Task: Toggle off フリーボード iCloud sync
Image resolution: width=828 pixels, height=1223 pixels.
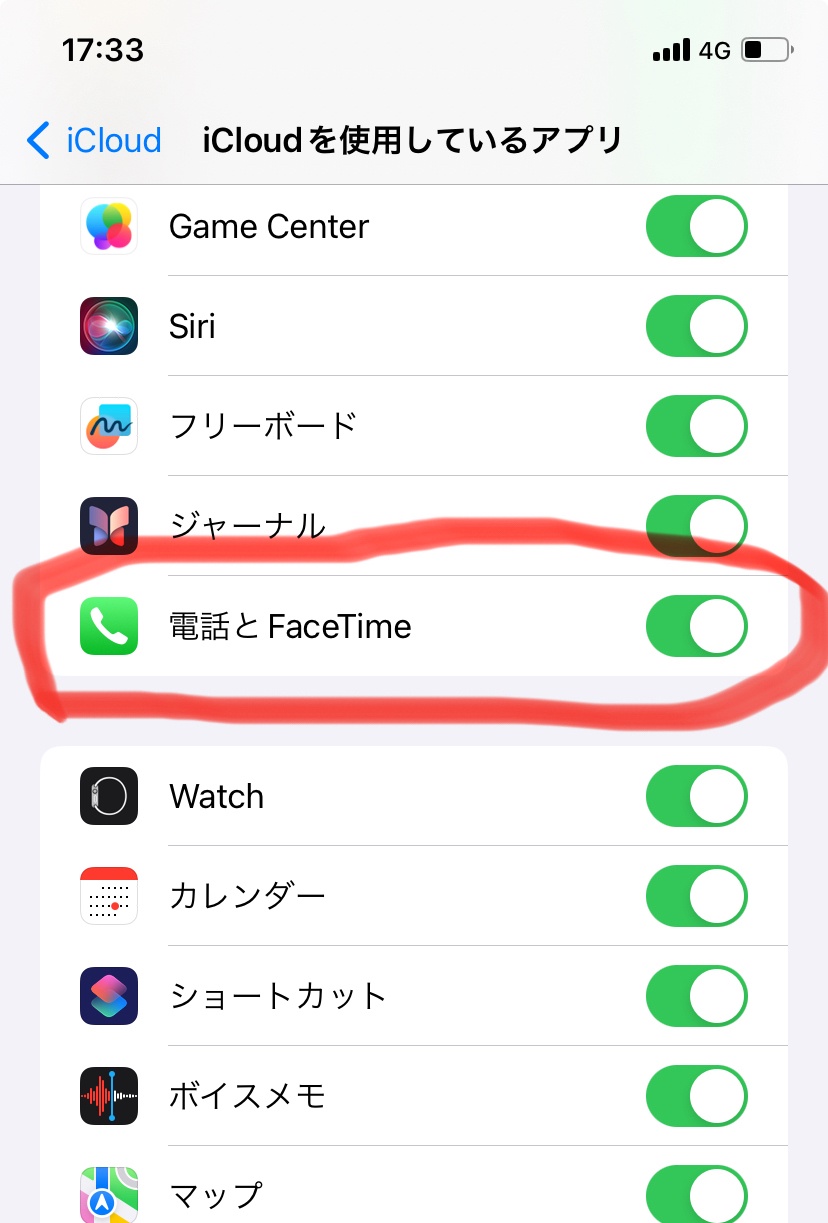Action: click(x=696, y=426)
